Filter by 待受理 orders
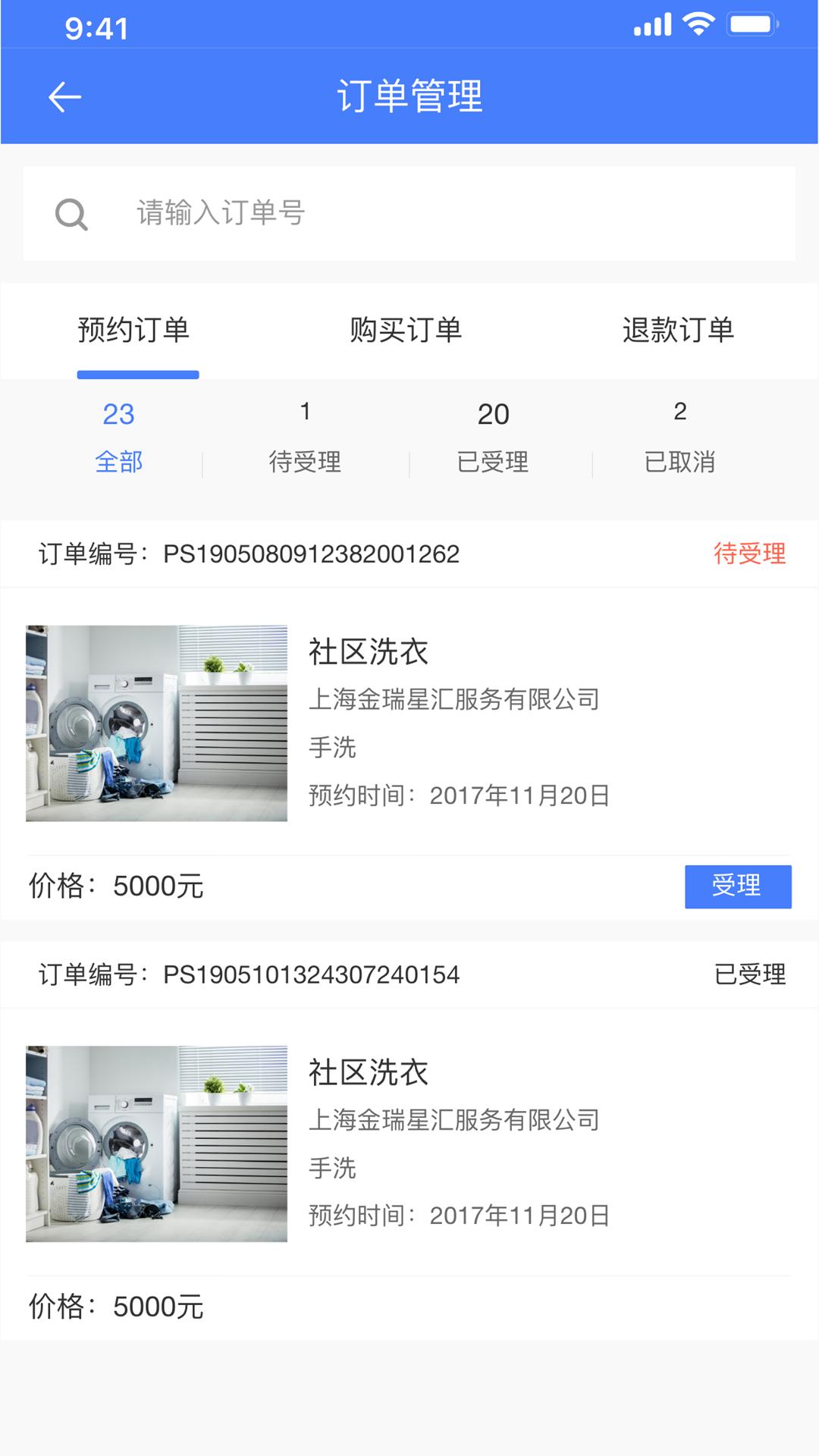The width and height of the screenshot is (819, 1456). (x=305, y=438)
